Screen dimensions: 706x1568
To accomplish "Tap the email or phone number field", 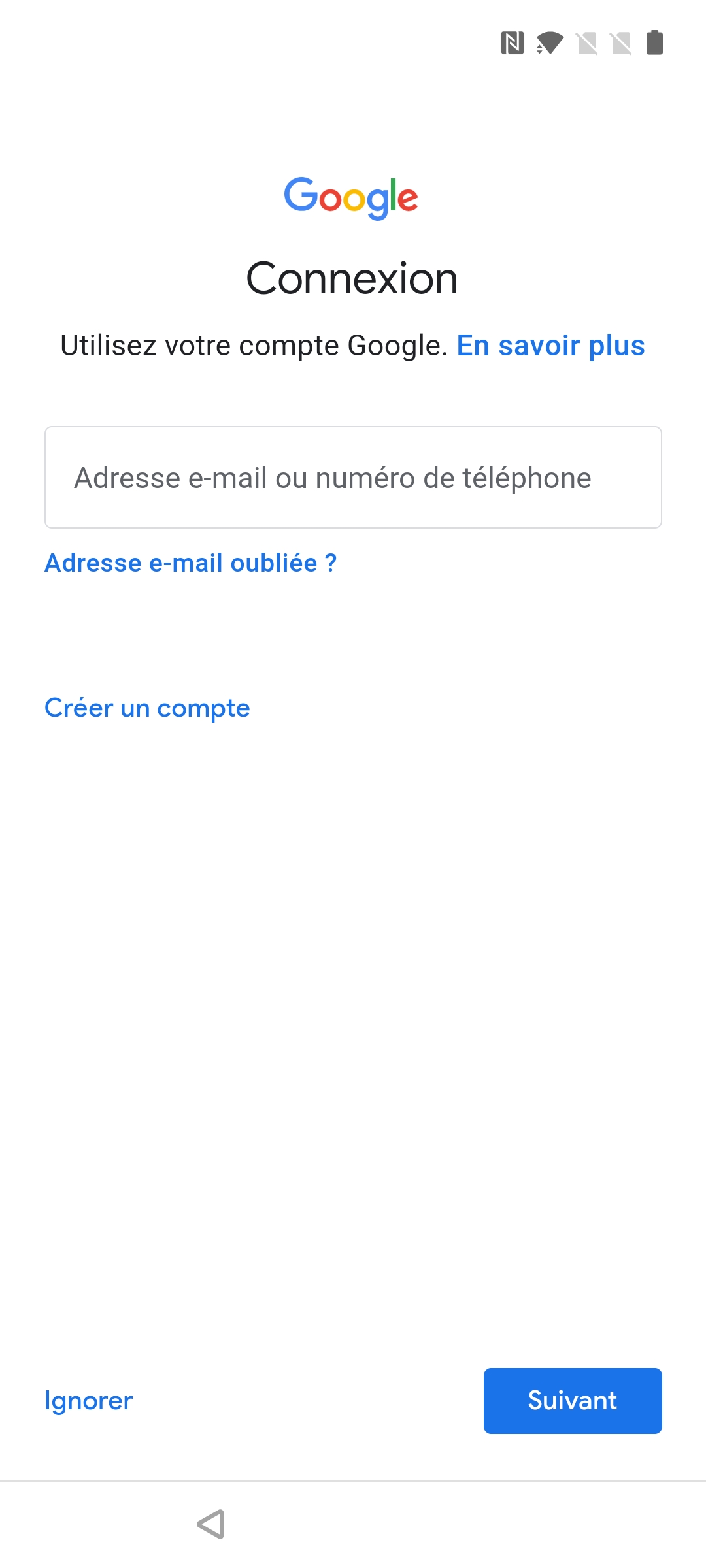I will 353,478.
